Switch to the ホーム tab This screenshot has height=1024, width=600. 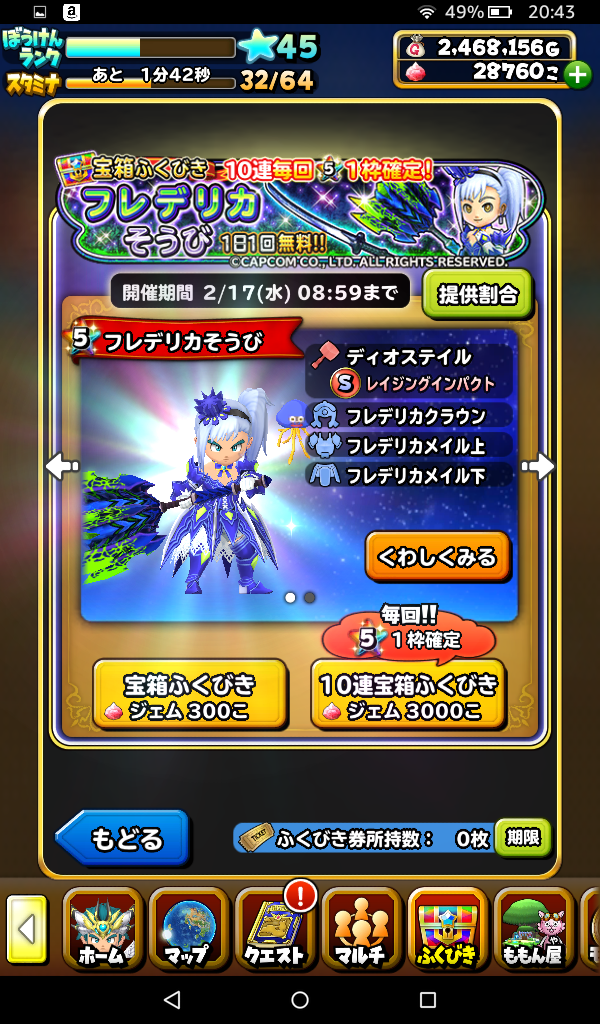point(103,929)
